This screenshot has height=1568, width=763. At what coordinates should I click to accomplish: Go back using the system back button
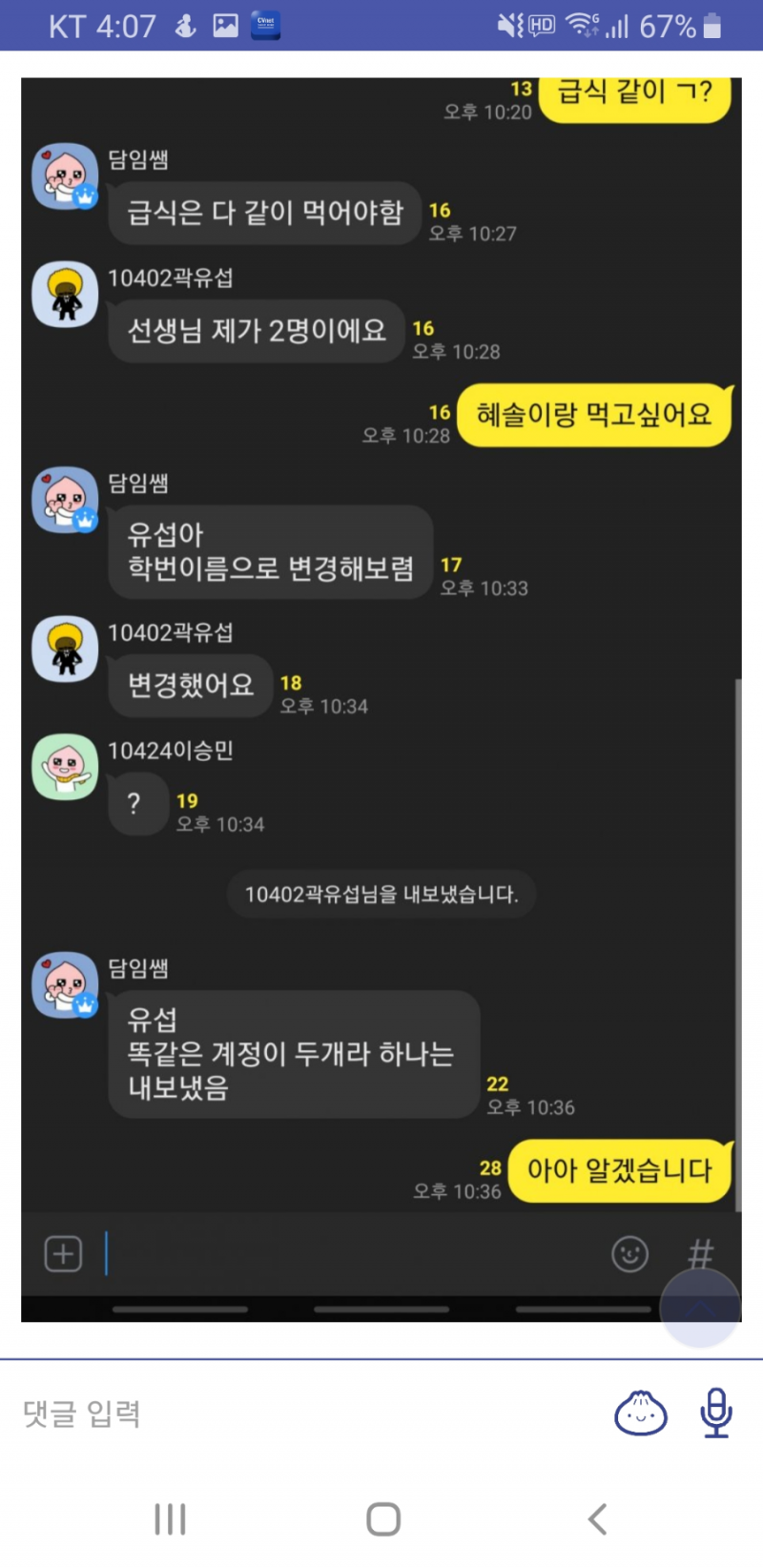click(598, 1518)
